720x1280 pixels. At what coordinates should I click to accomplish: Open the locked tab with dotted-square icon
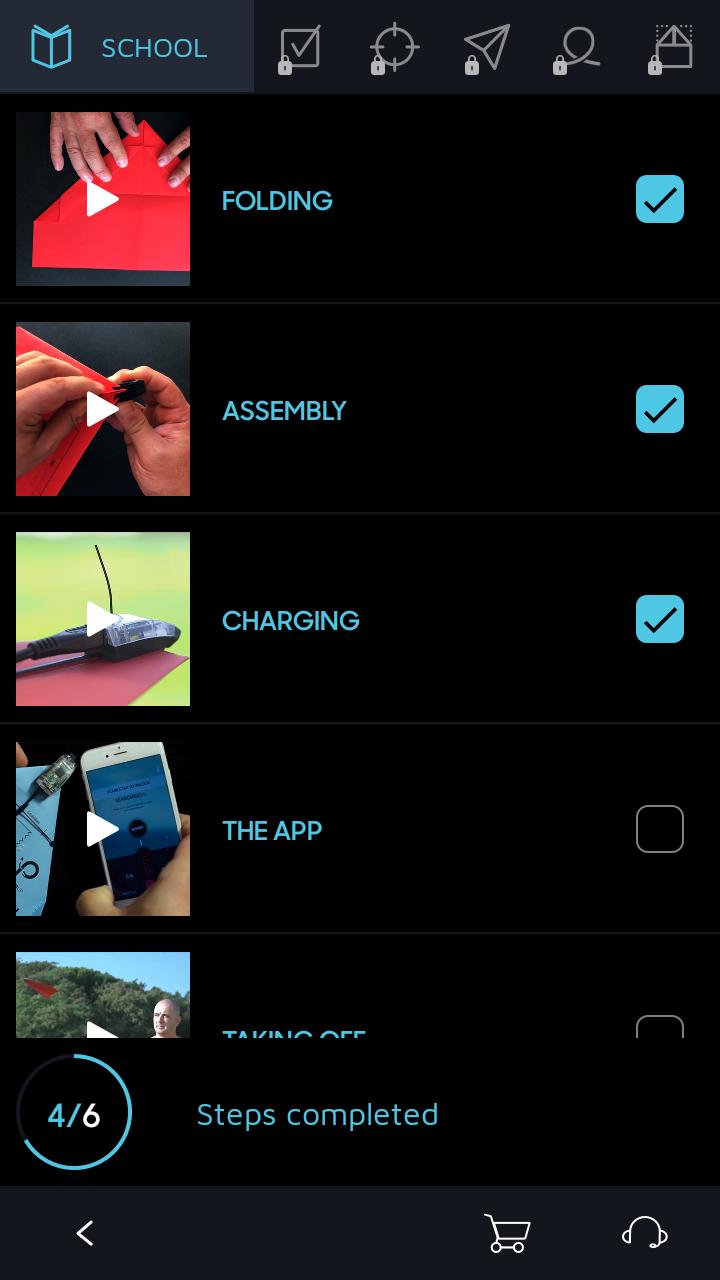(x=673, y=48)
